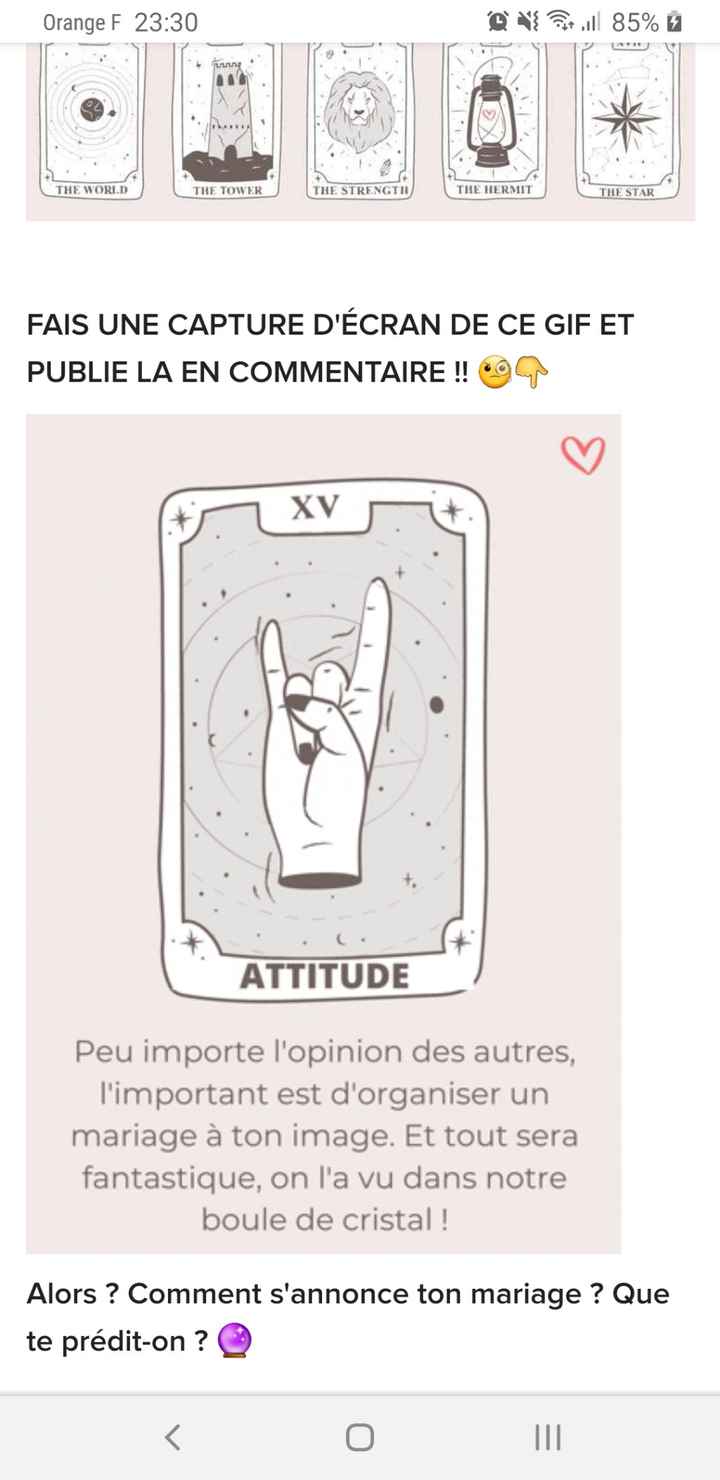This screenshot has width=720, height=1480.
Task: Tap the Back navigation arrow
Action: 172,1437
